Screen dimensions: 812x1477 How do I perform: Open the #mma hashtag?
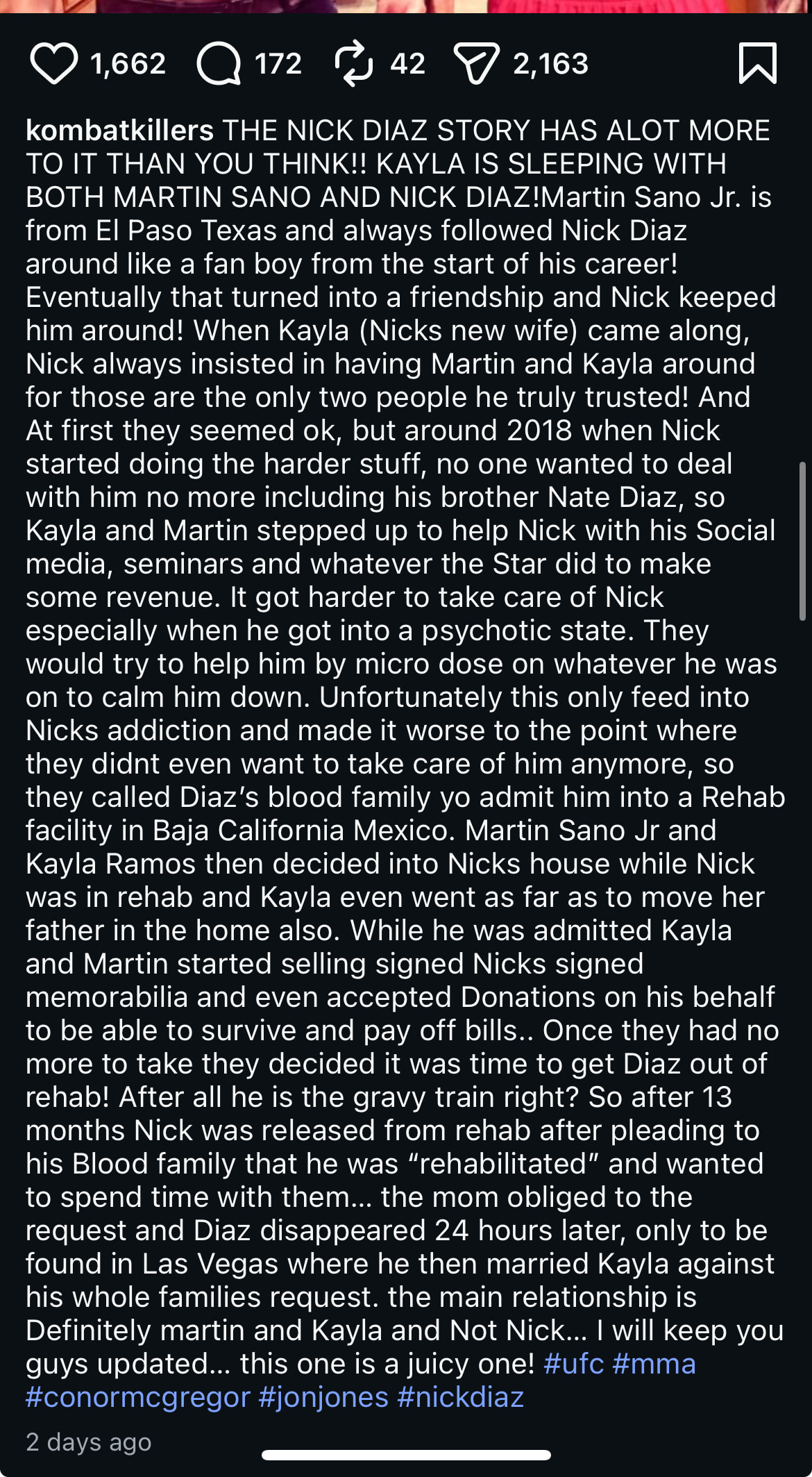[x=654, y=1364]
